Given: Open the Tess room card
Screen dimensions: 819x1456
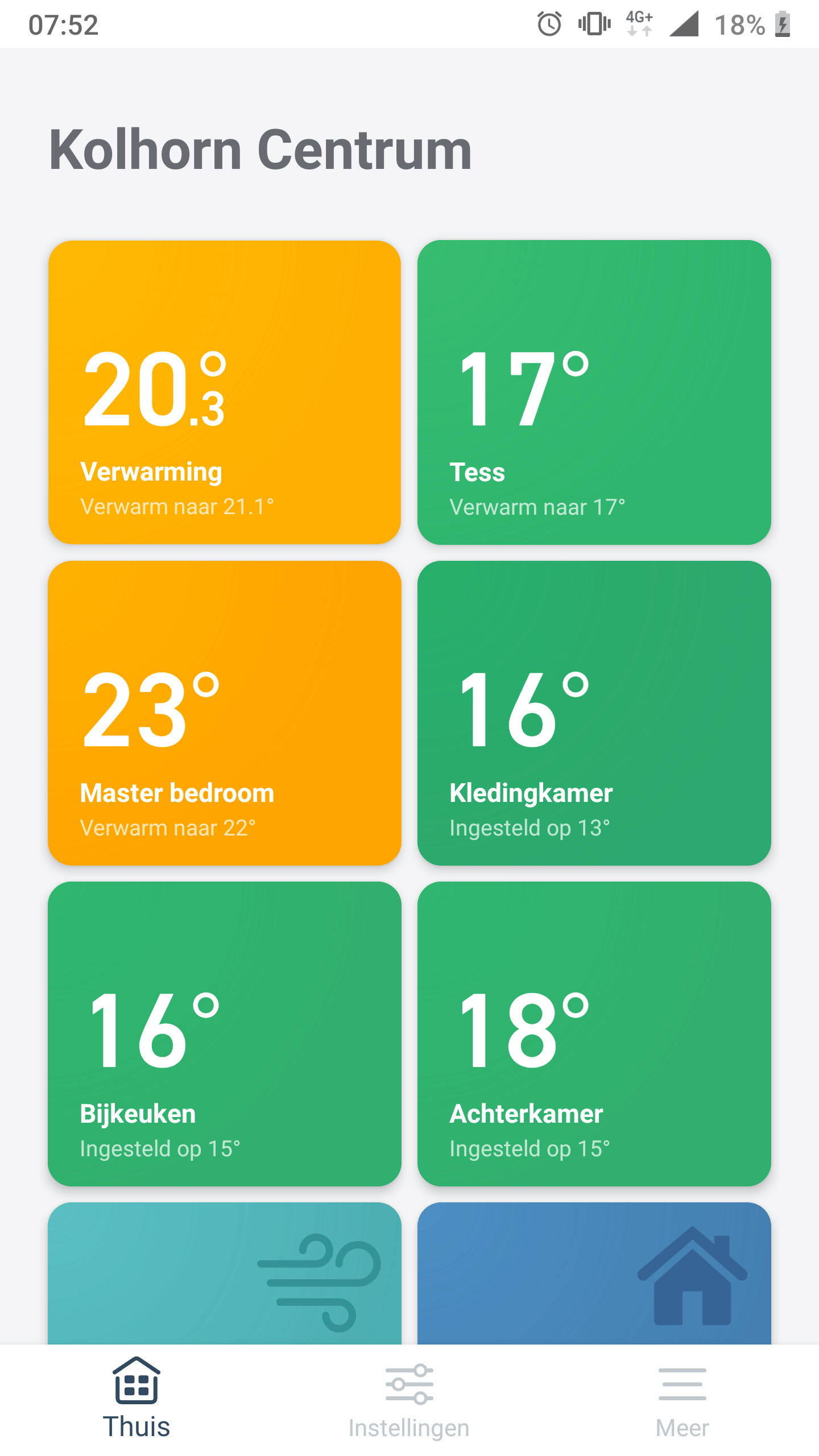Looking at the screenshot, I should click(594, 392).
